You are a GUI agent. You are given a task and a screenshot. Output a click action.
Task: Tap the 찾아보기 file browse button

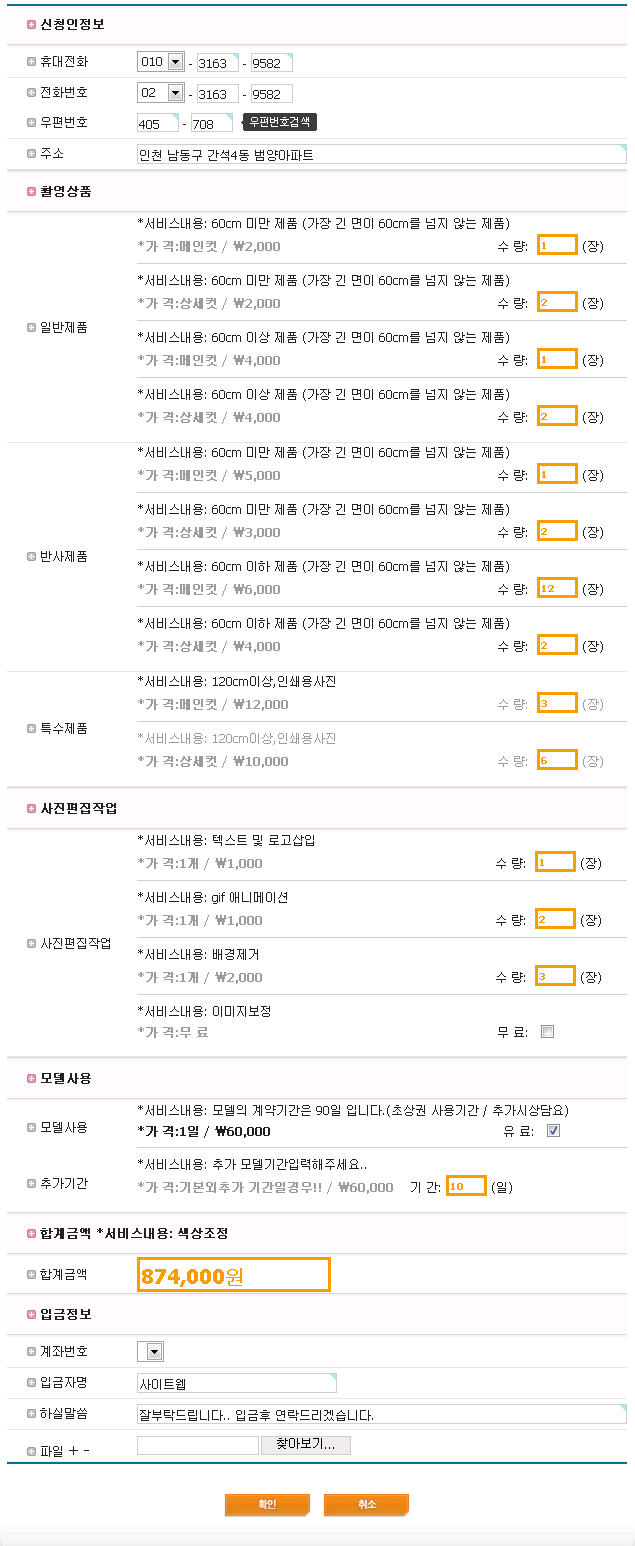pos(305,1446)
